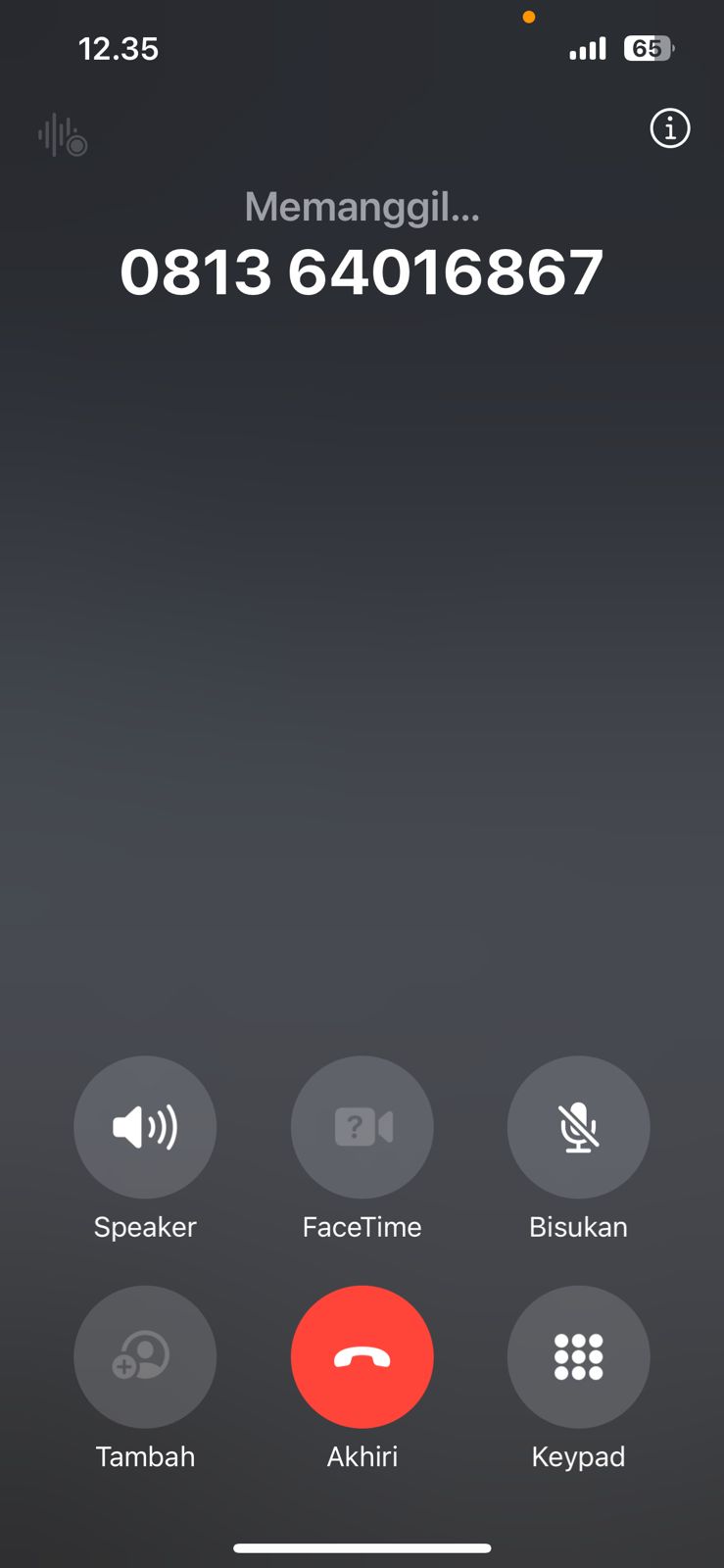
Task: Tap the call recording waveform icon
Action: [x=63, y=135]
